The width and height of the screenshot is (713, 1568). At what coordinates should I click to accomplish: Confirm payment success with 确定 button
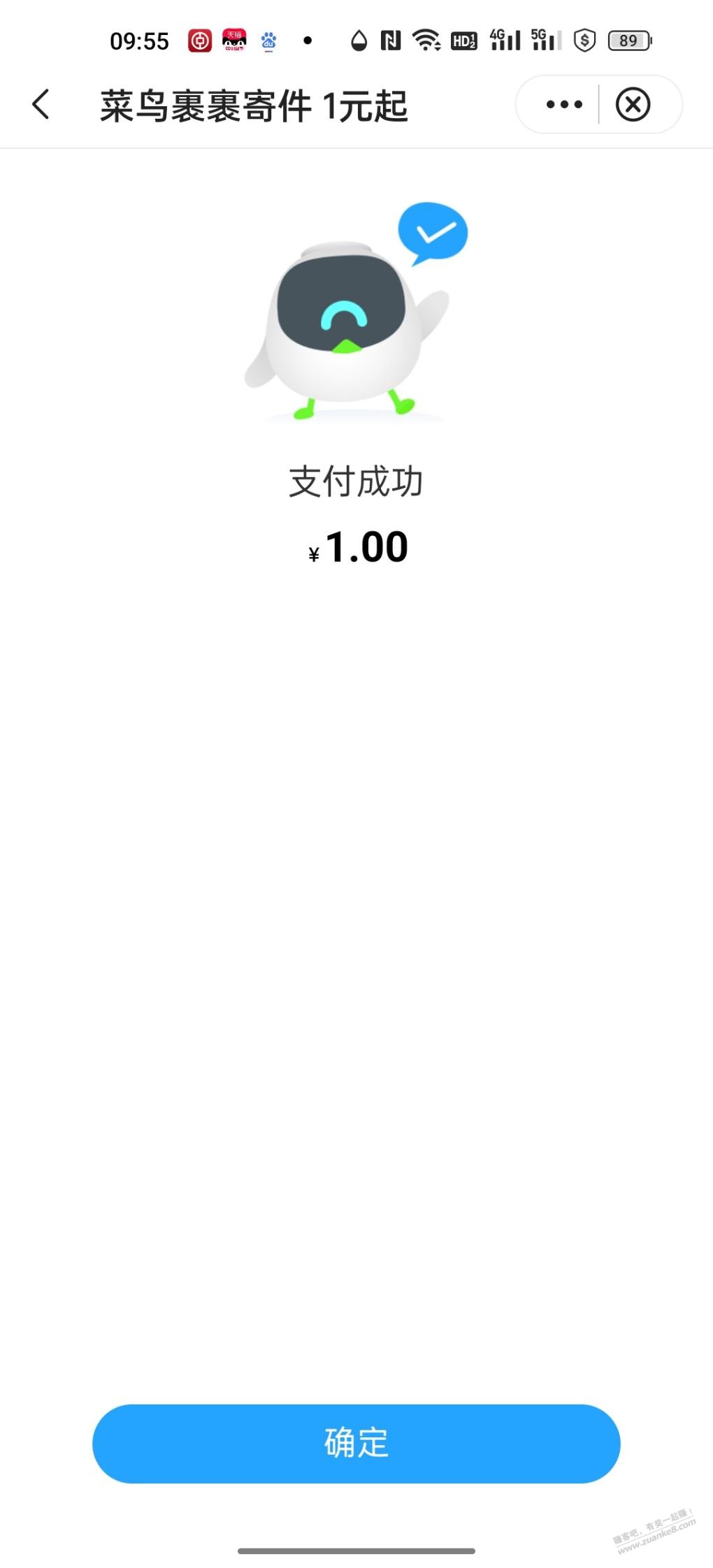(356, 1443)
